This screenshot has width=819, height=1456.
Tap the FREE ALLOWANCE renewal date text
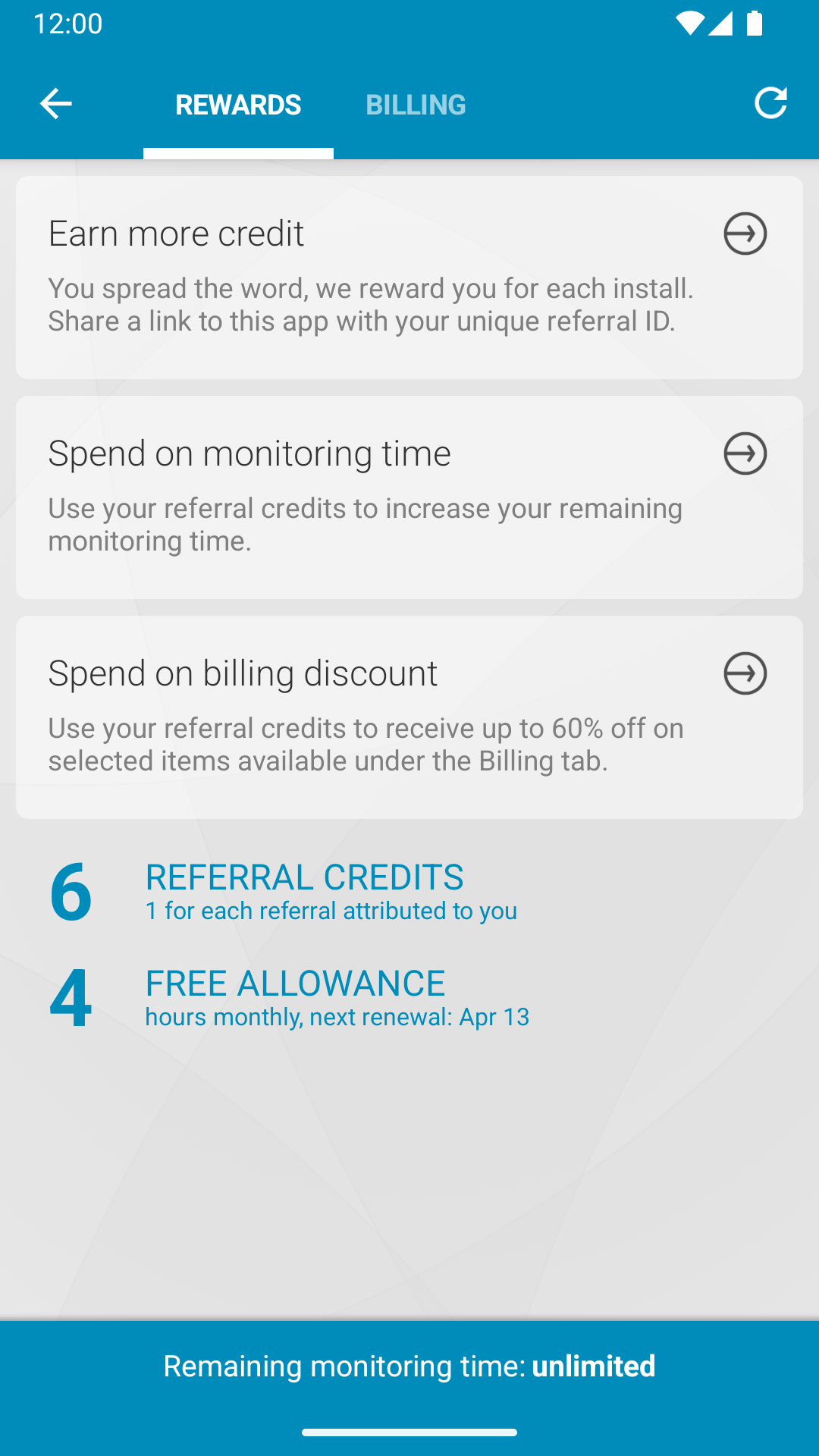click(x=337, y=1017)
